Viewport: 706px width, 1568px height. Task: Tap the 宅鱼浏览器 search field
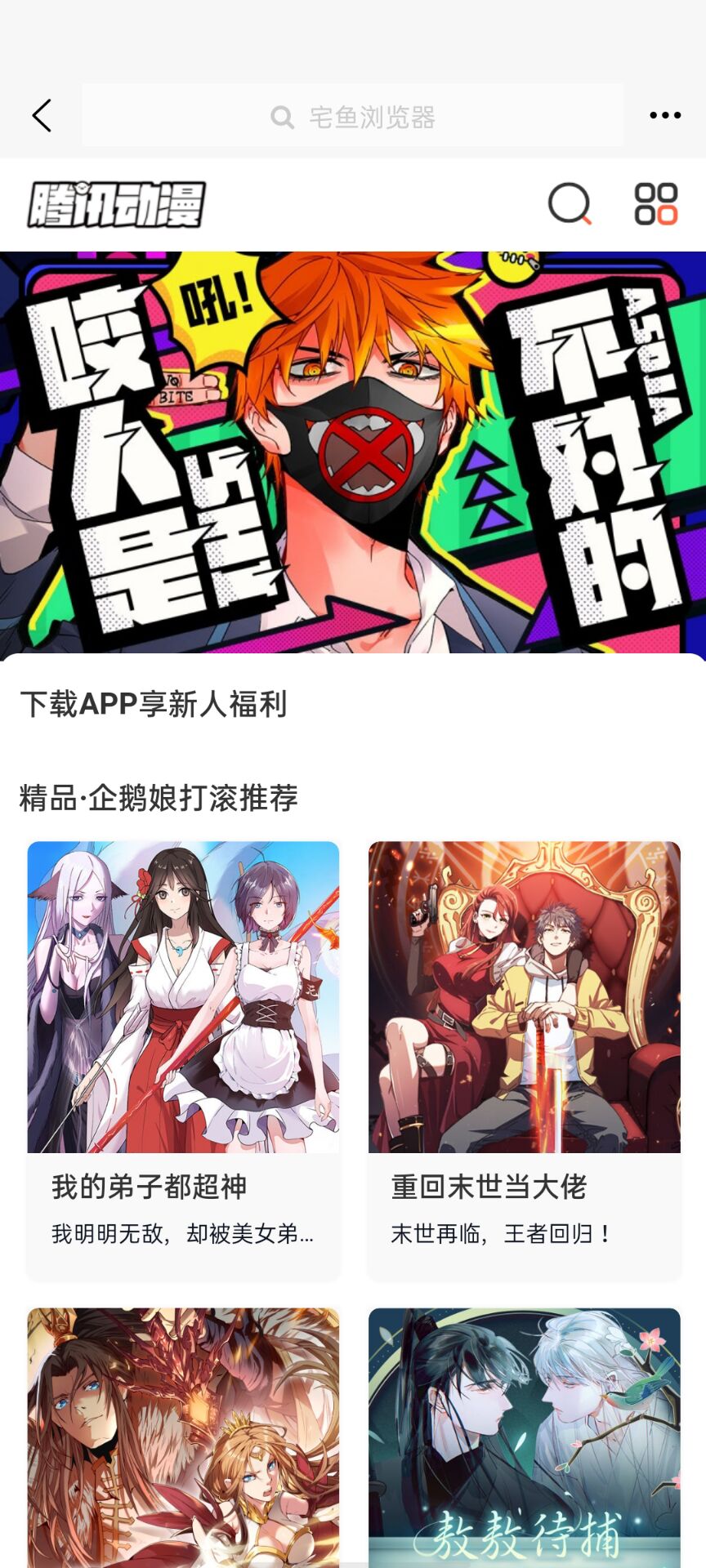(x=353, y=117)
